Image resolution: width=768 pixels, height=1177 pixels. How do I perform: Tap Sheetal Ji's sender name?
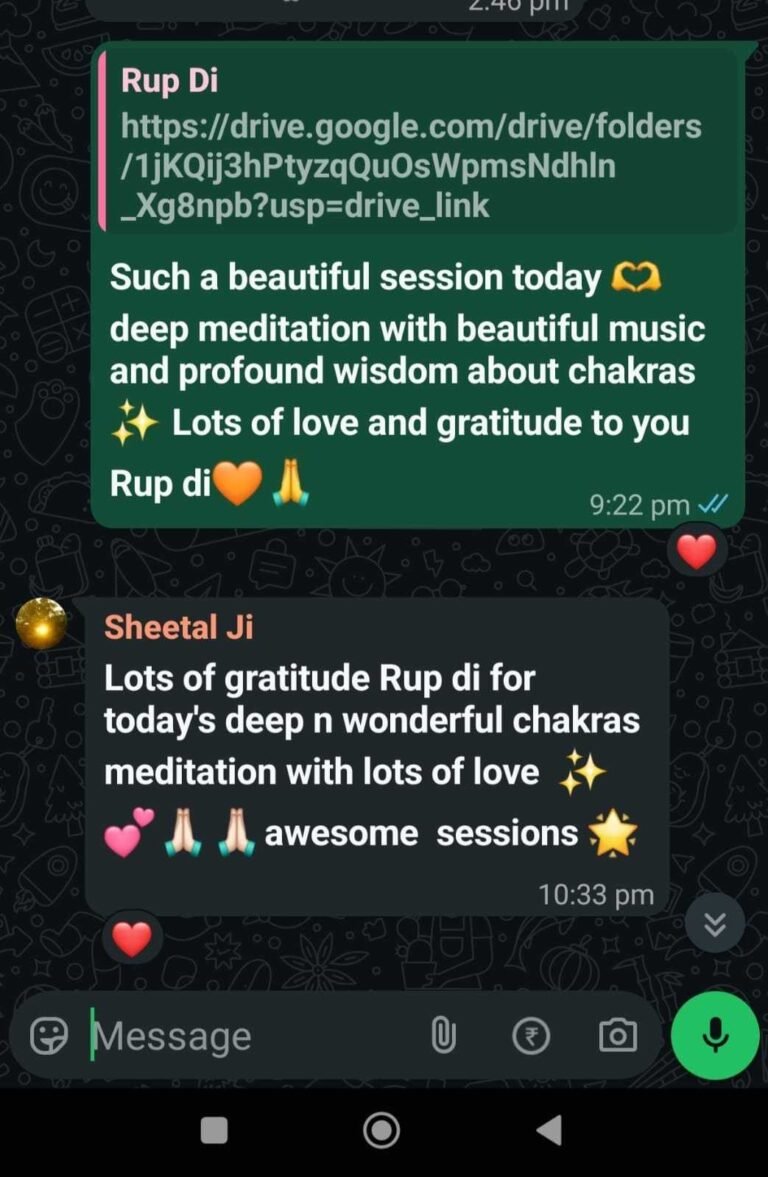point(179,627)
